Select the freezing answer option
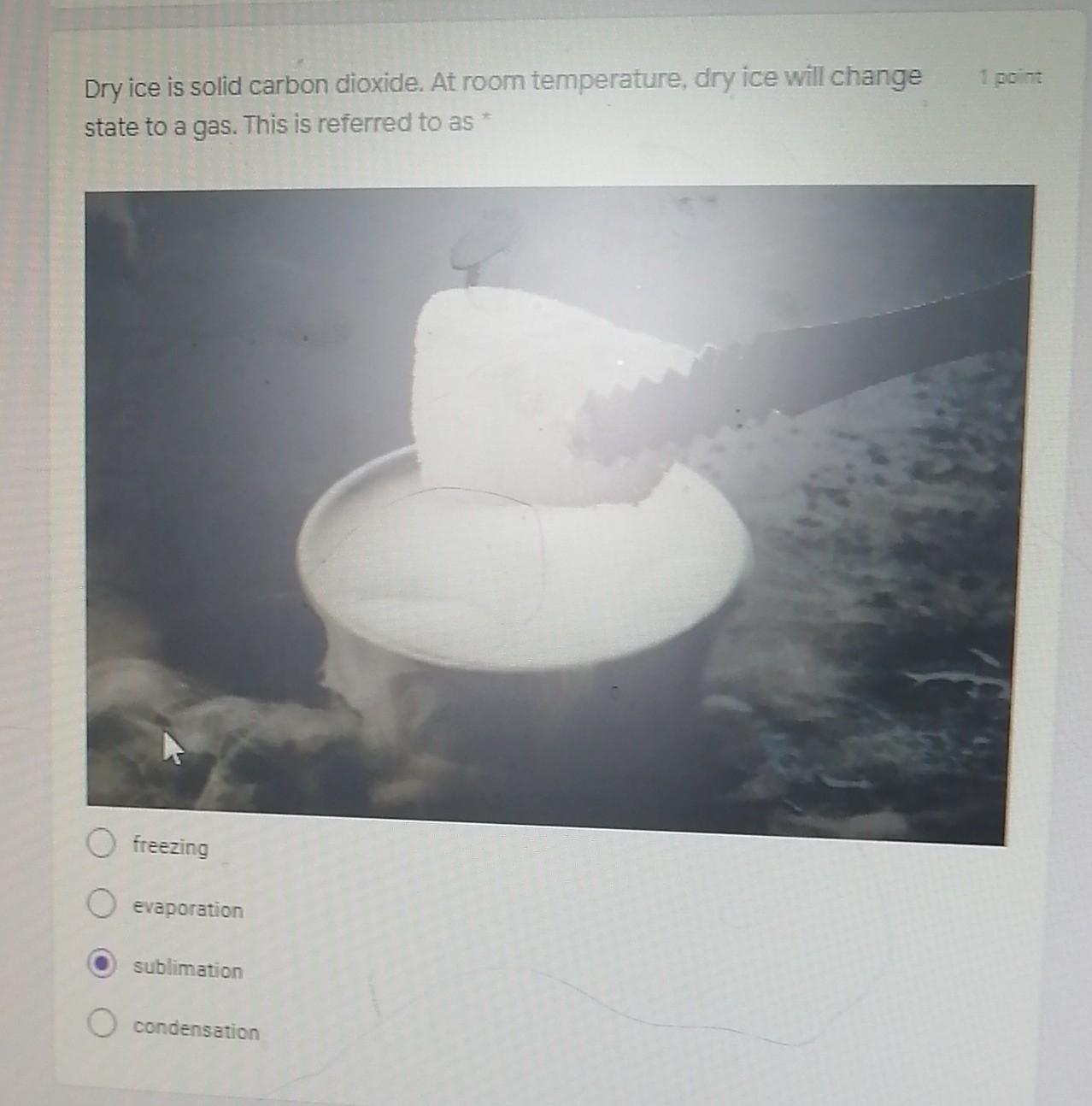 tap(101, 844)
